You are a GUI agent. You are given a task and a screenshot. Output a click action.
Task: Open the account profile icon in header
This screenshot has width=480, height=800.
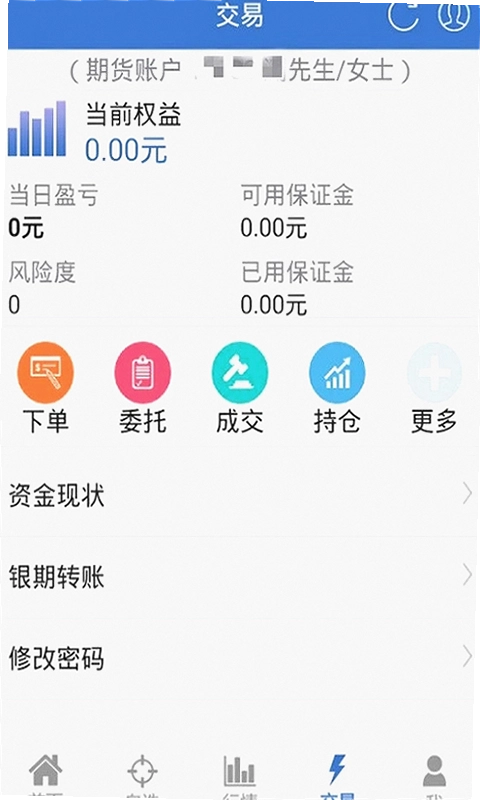click(x=453, y=15)
